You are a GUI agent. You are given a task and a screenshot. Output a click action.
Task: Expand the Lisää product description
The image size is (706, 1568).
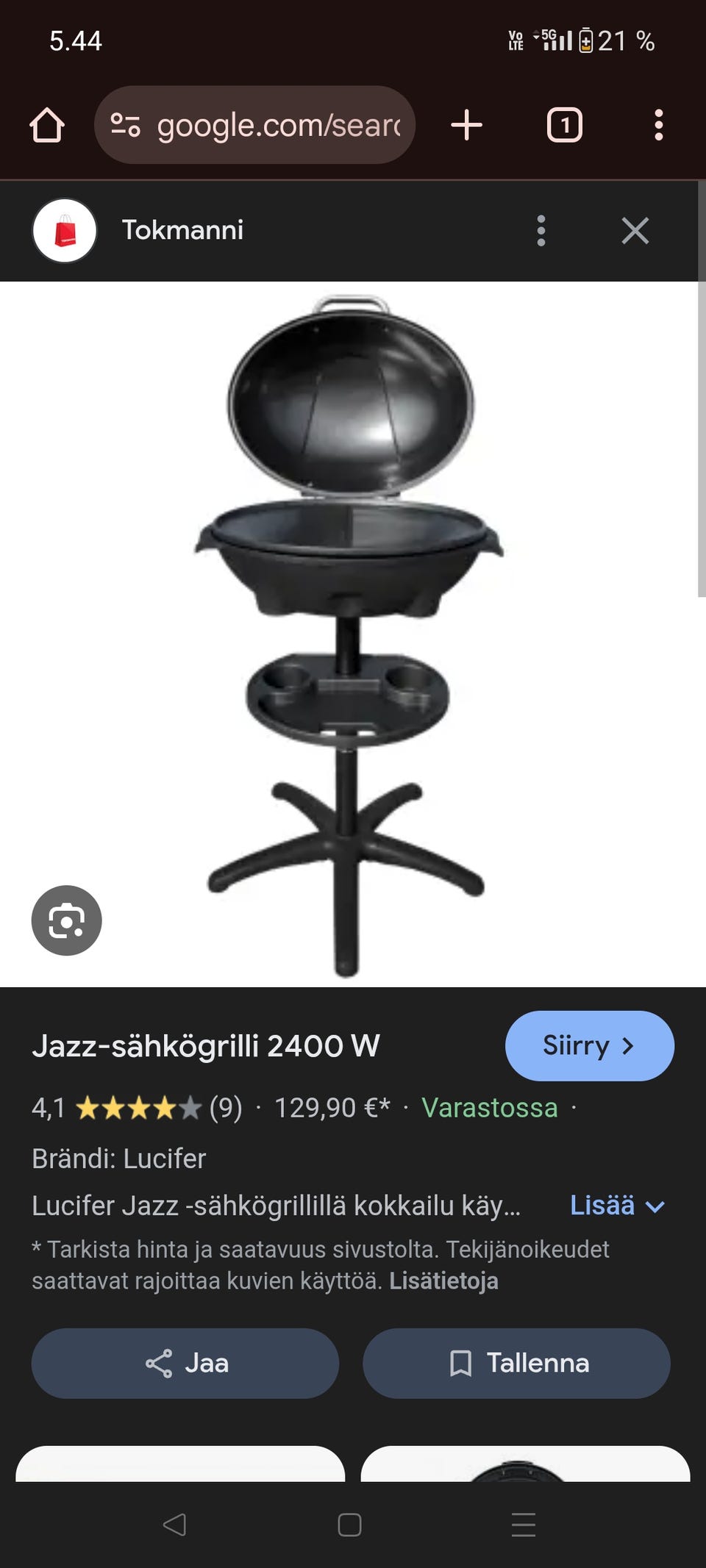click(616, 1205)
